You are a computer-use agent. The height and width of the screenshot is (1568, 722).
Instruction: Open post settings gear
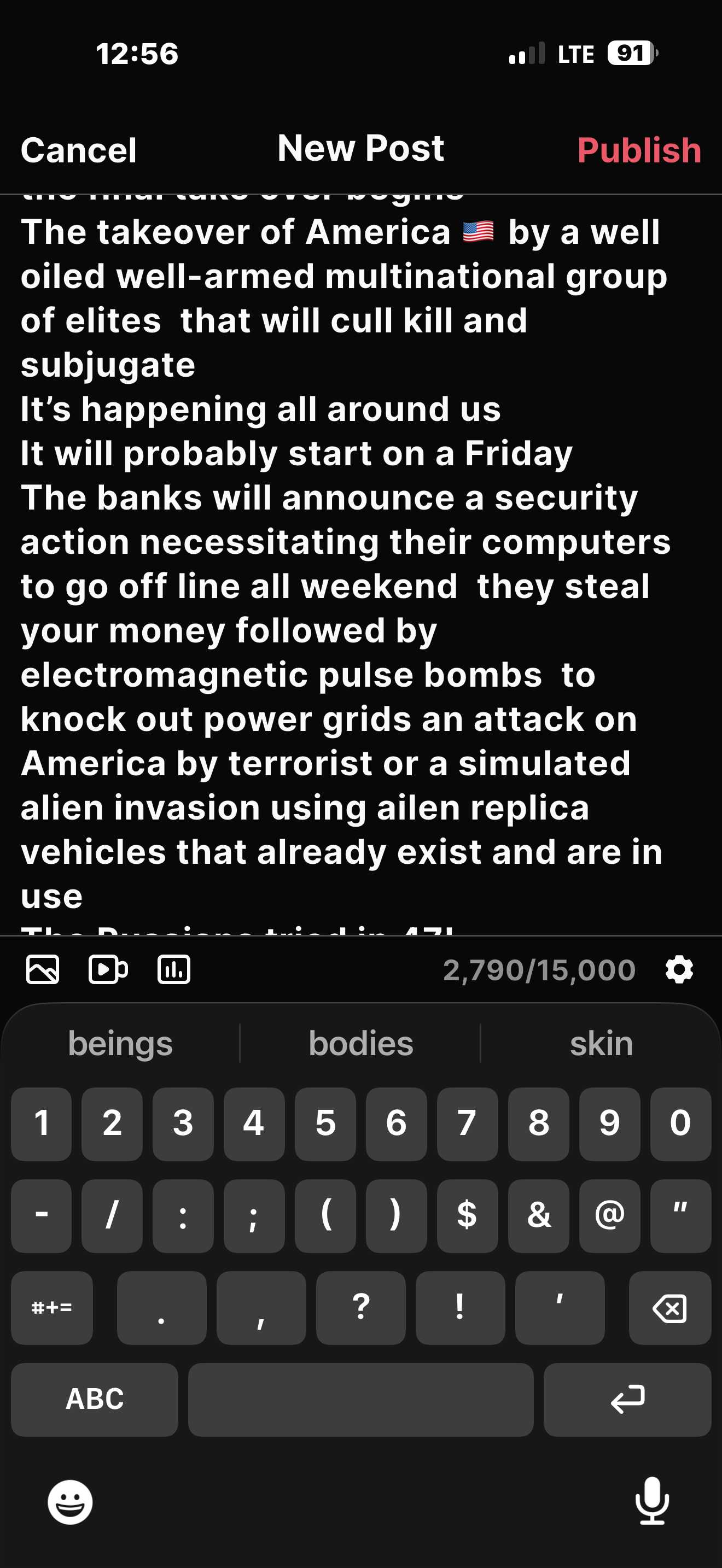pyautogui.click(x=679, y=969)
